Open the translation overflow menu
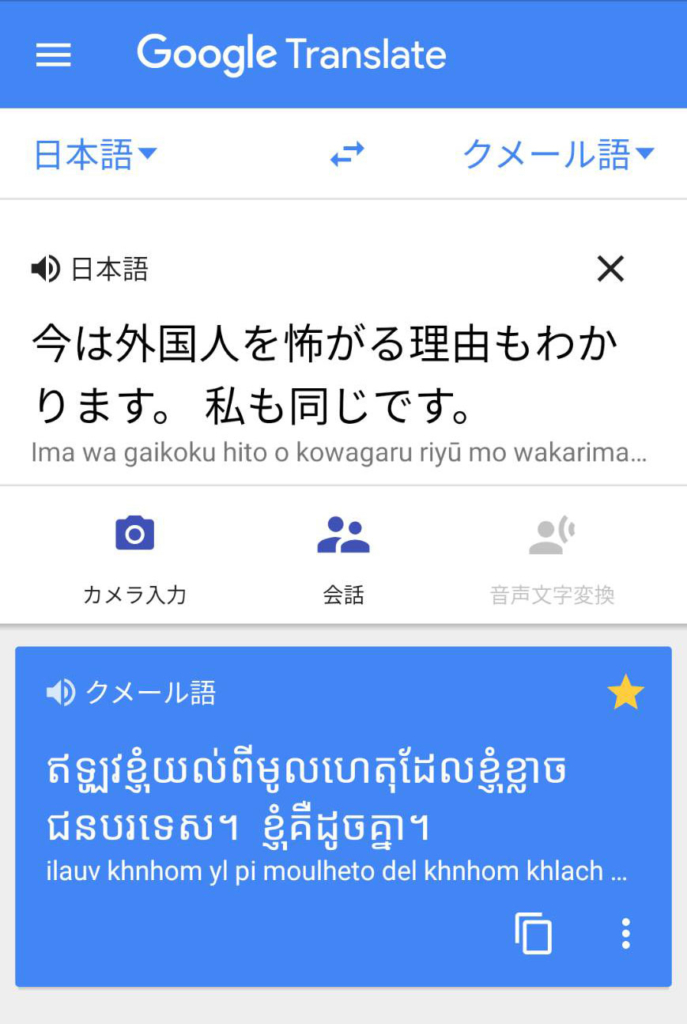 click(625, 933)
